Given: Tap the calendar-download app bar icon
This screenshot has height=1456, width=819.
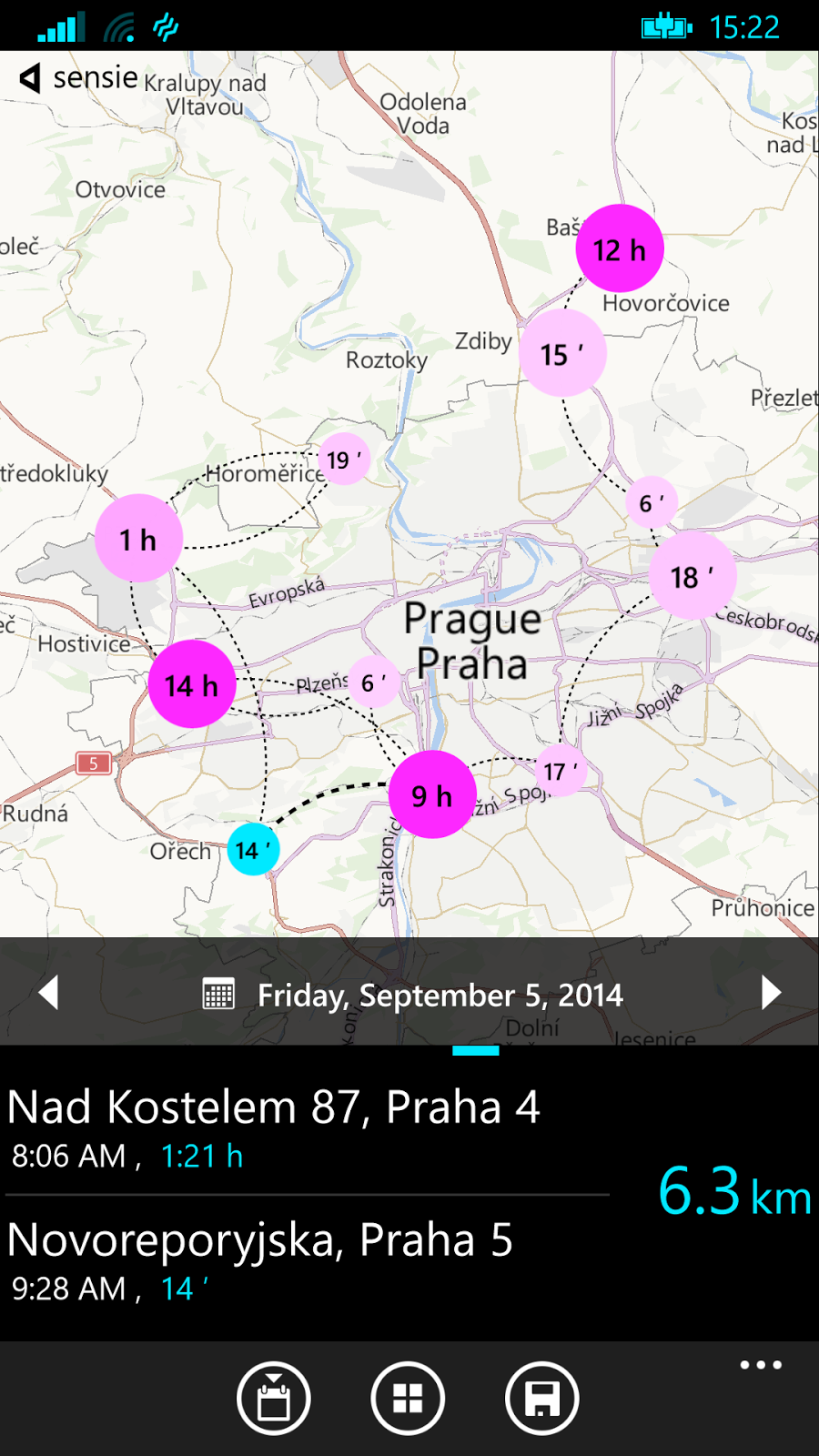Looking at the screenshot, I should click(273, 1399).
